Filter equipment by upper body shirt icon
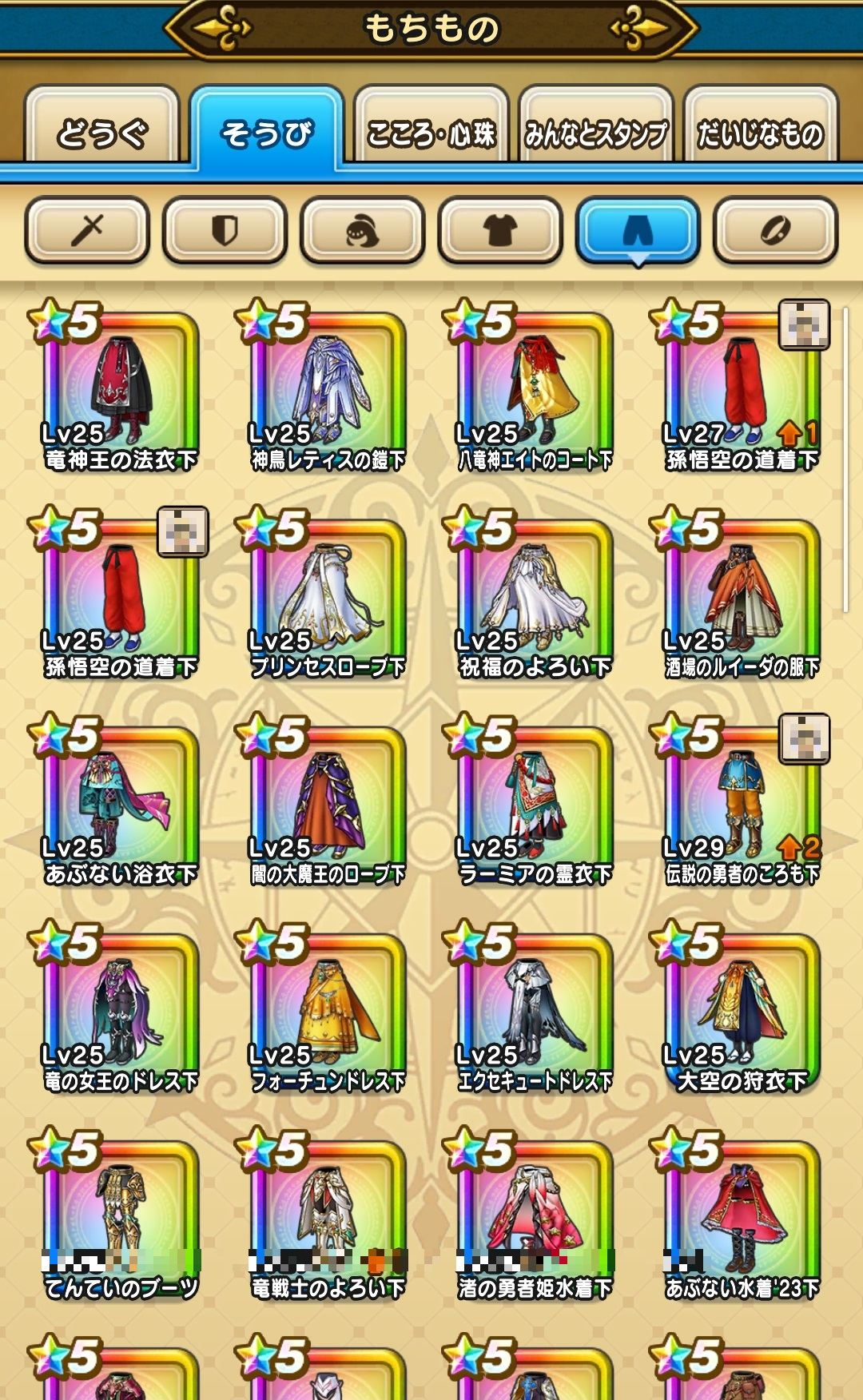 (x=500, y=231)
